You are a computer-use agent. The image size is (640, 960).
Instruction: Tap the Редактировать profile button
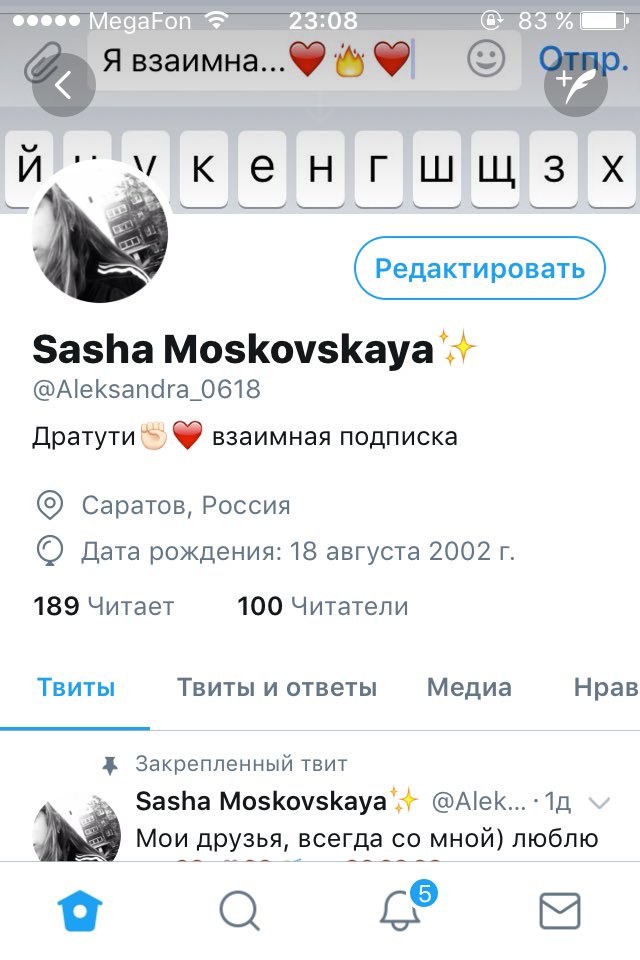[480, 268]
